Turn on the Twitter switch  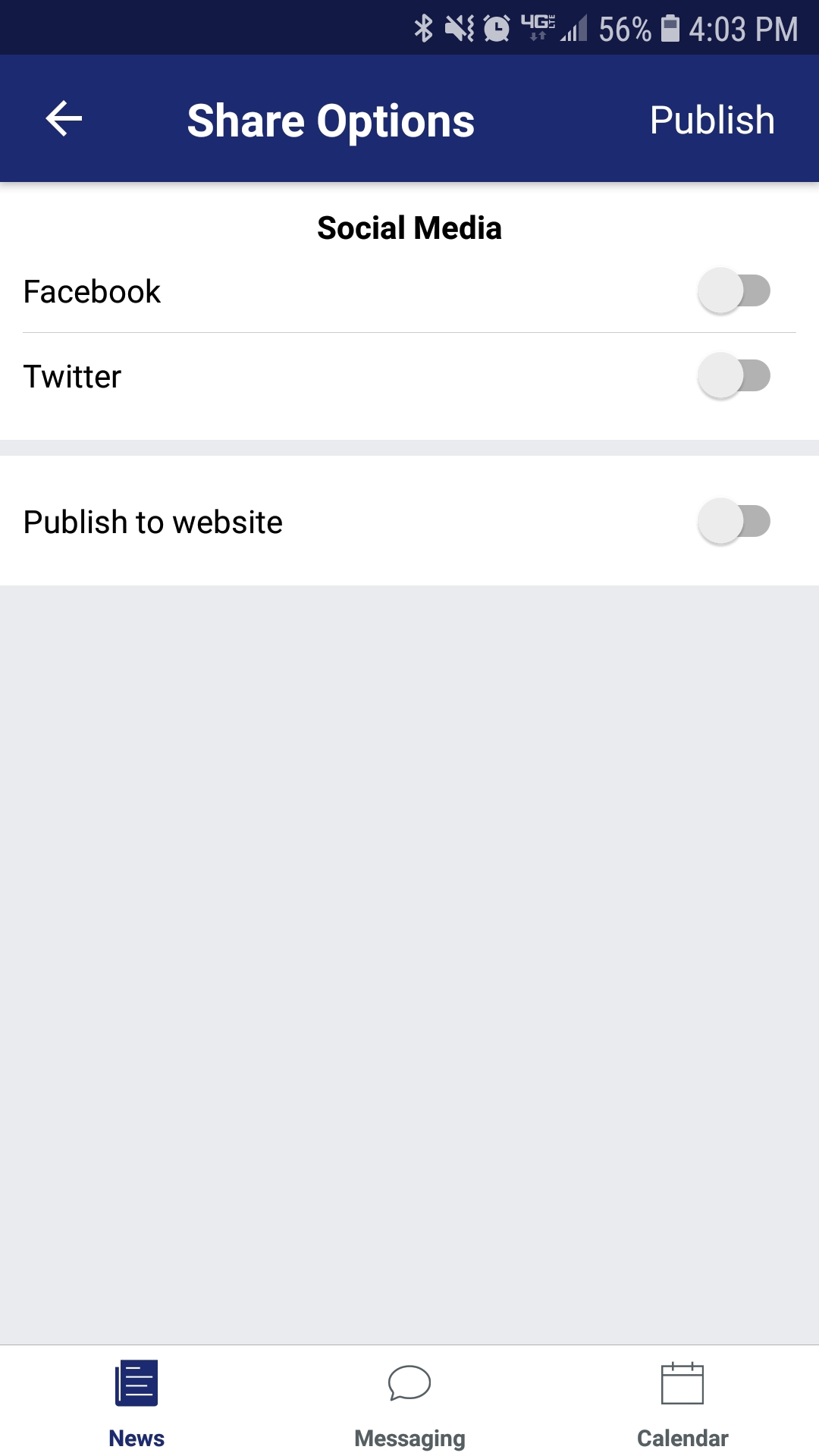[733, 376]
